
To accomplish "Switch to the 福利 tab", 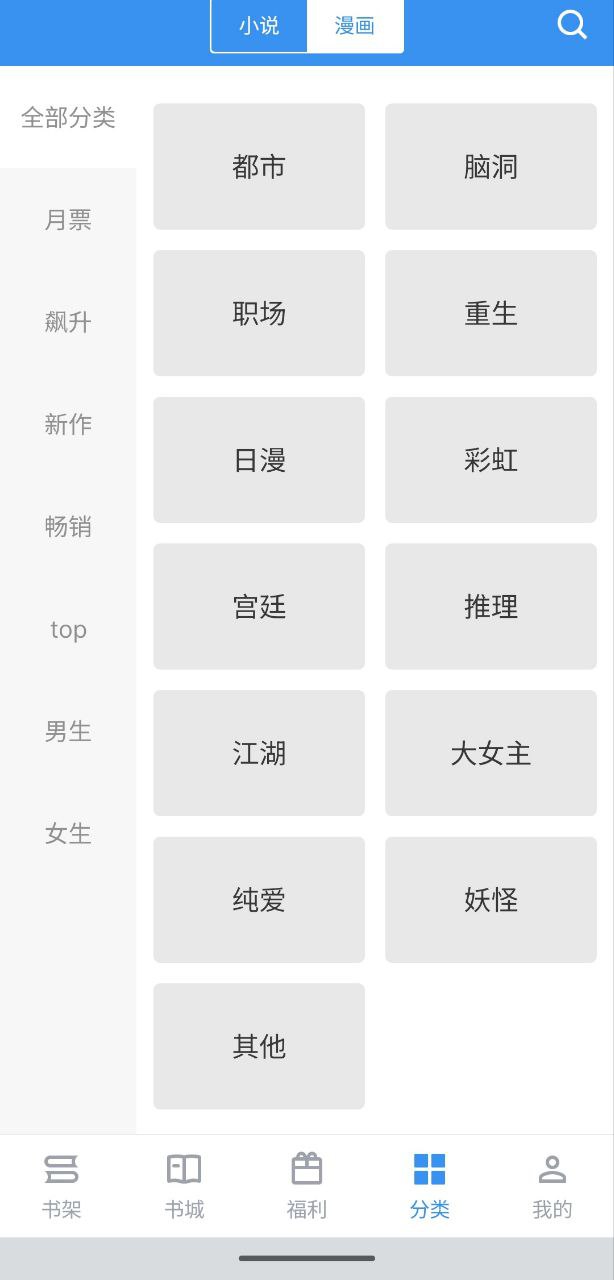I will (307, 1186).
